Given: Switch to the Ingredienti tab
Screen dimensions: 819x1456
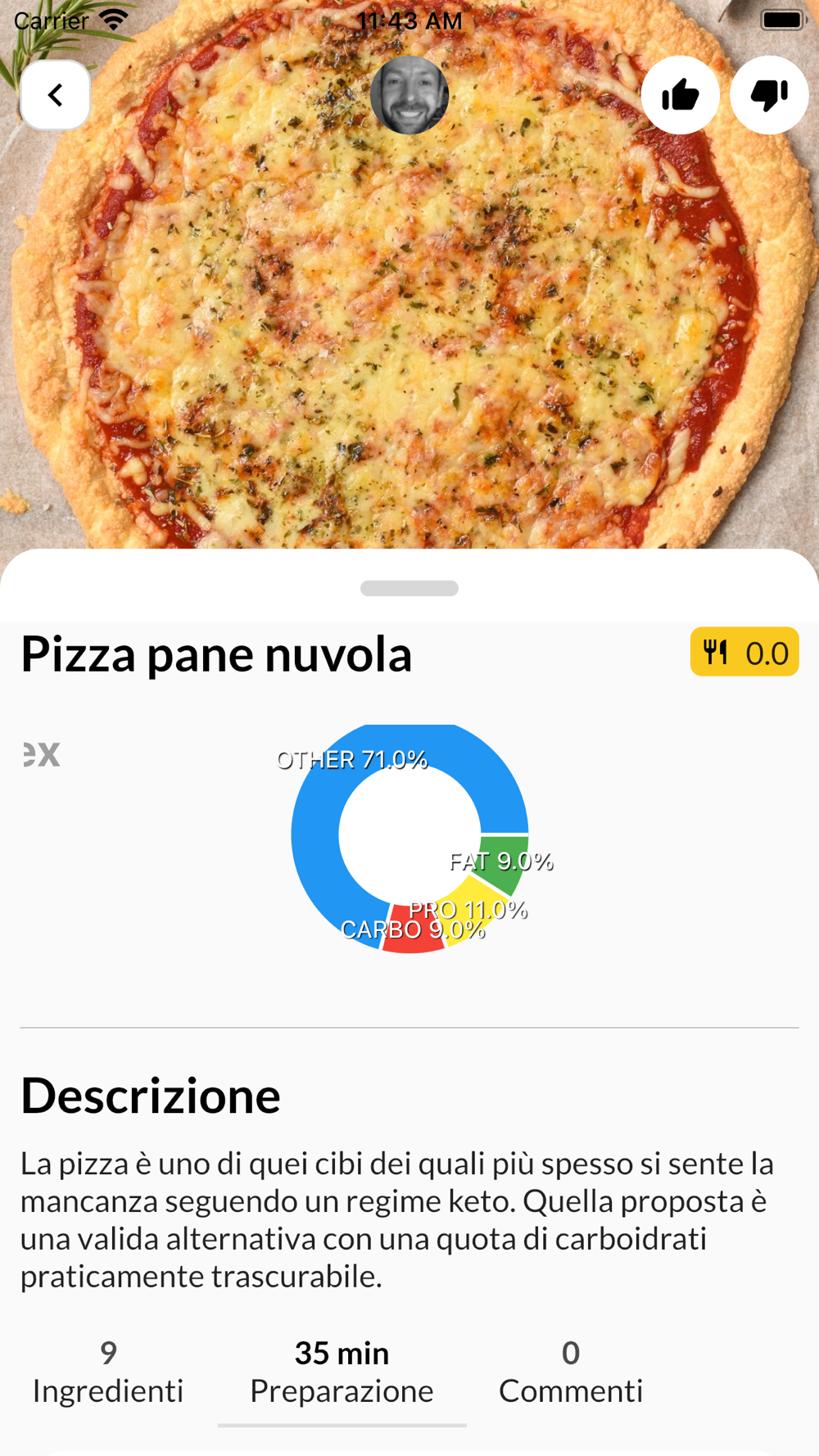Looking at the screenshot, I should point(108,1372).
